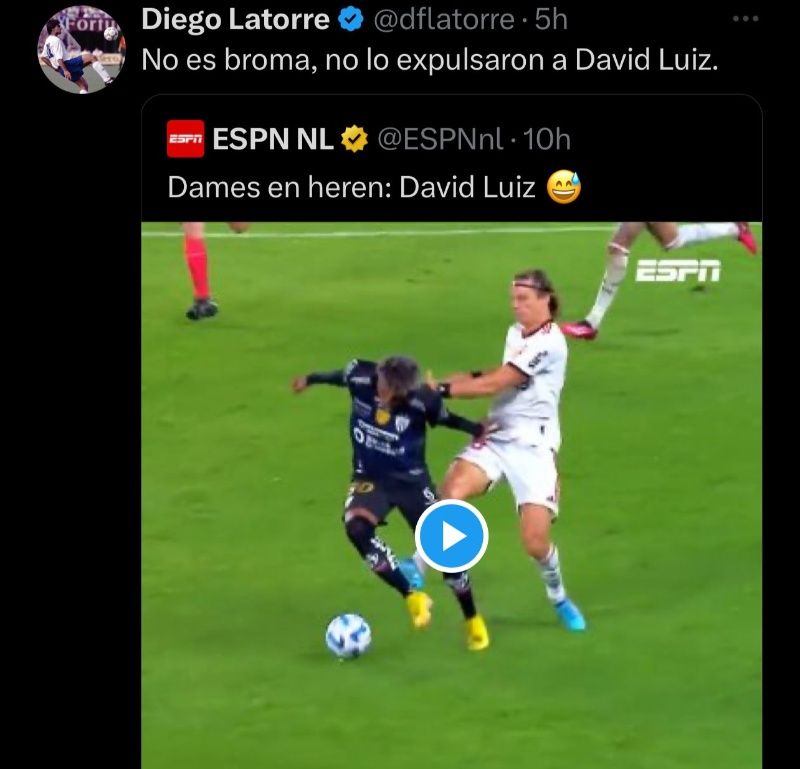The image size is (800, 769).
Task: Open Diego Latorre's profile from his name
Action: (235, 19)
